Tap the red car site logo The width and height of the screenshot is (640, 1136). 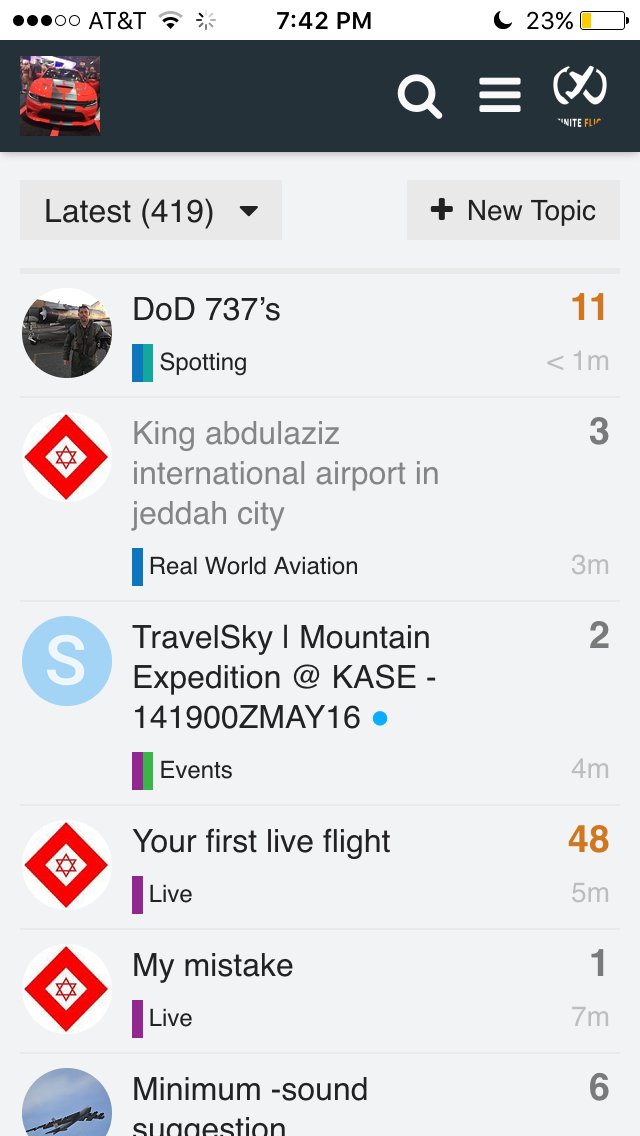60,96
